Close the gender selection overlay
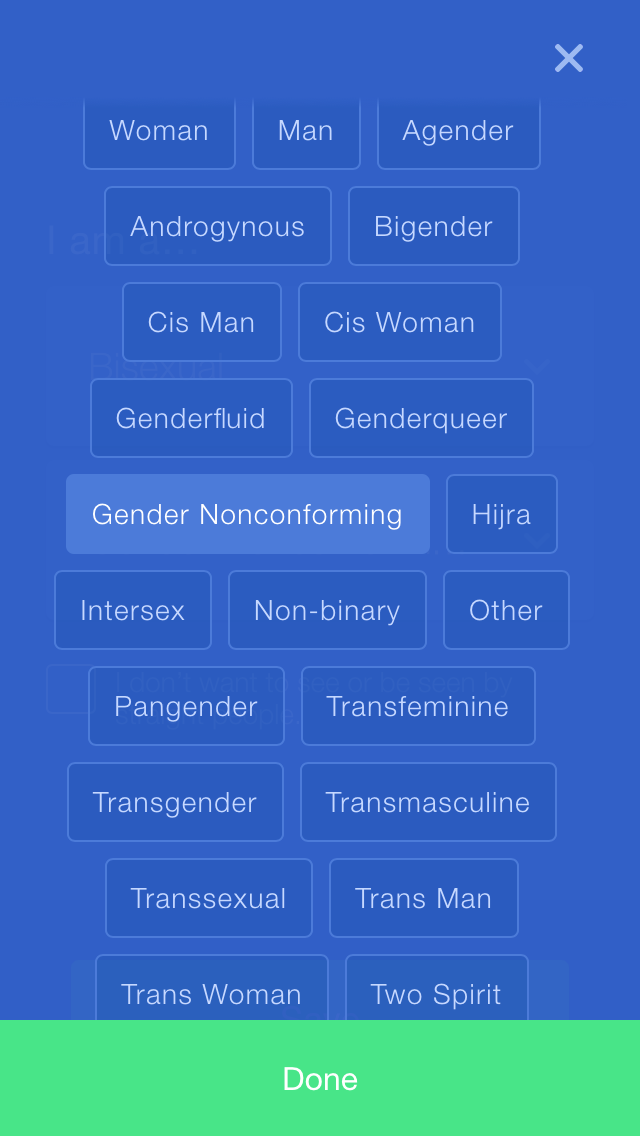This screenshot has height=1136, width=640. click(x=568, y=58)
